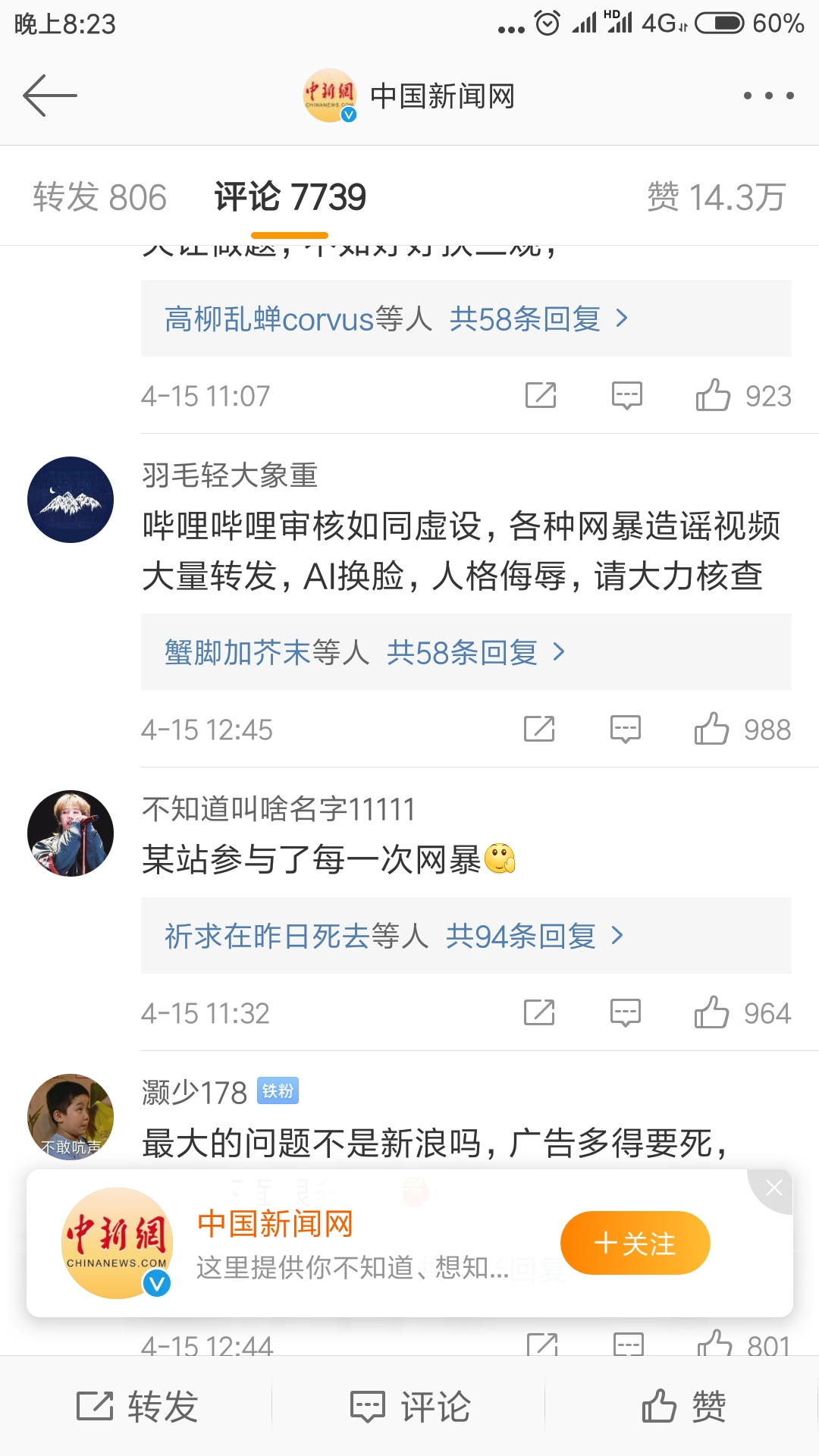The width and height of the screenshot is (819, 1456).
Task: Open 不知道叫啥名字11111's avatar
Action: 71,833
